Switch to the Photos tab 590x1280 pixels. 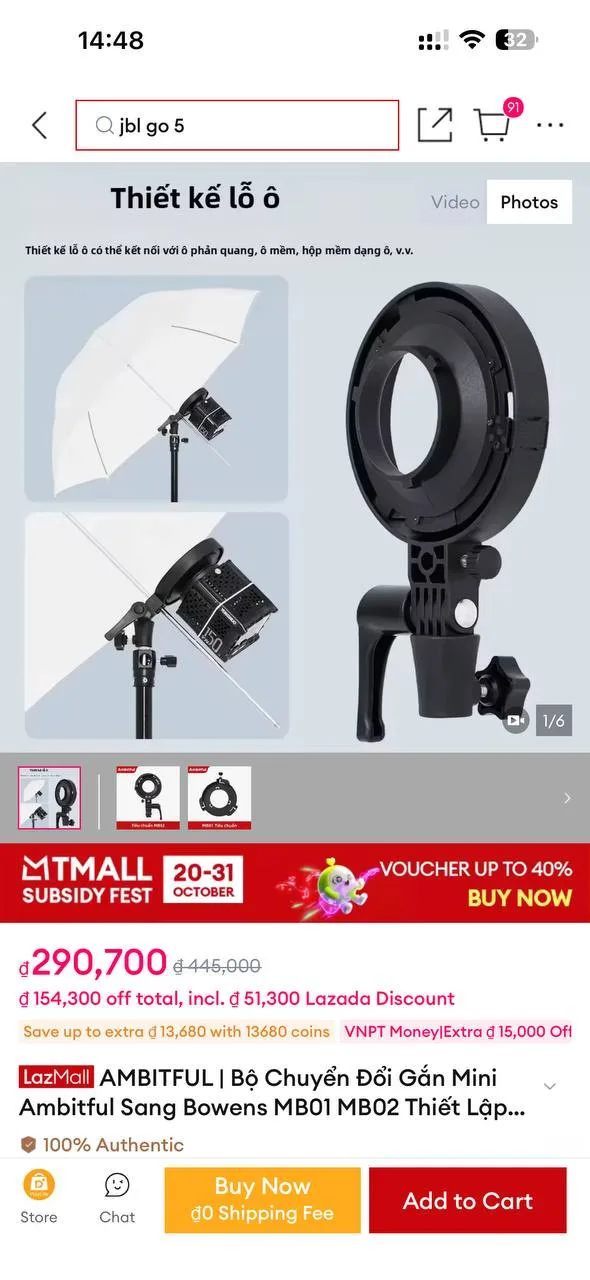tap(529, 202)
